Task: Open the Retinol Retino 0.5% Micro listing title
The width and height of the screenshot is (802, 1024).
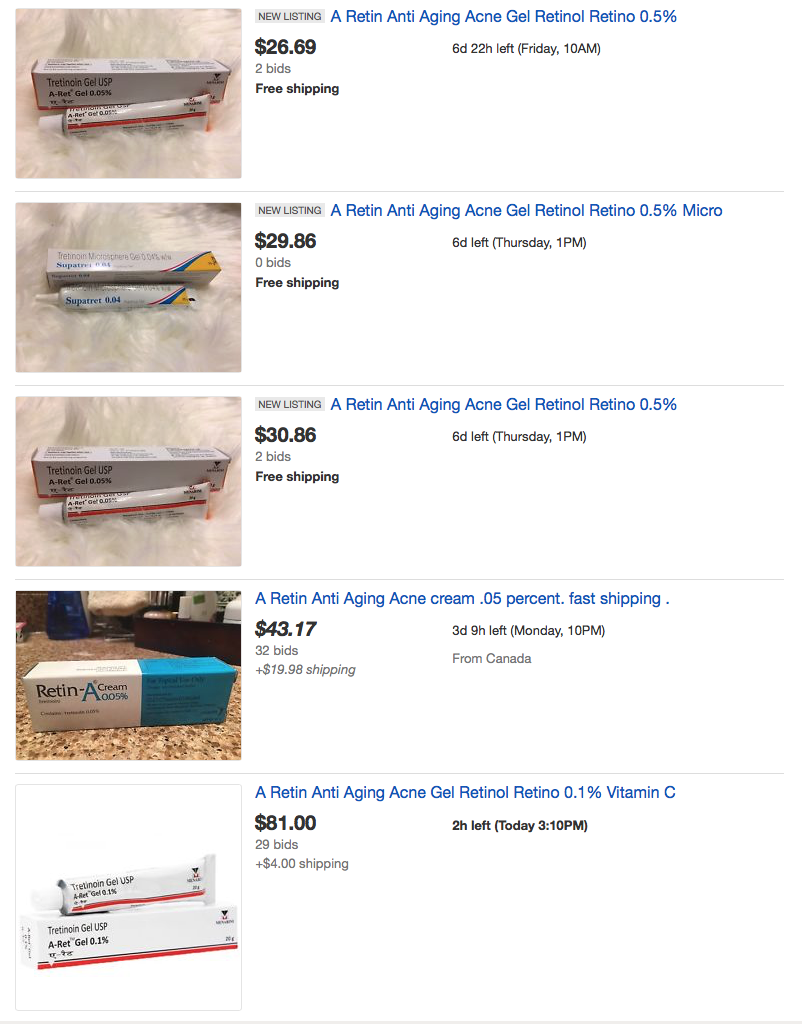Action: (x=526, y=211)
